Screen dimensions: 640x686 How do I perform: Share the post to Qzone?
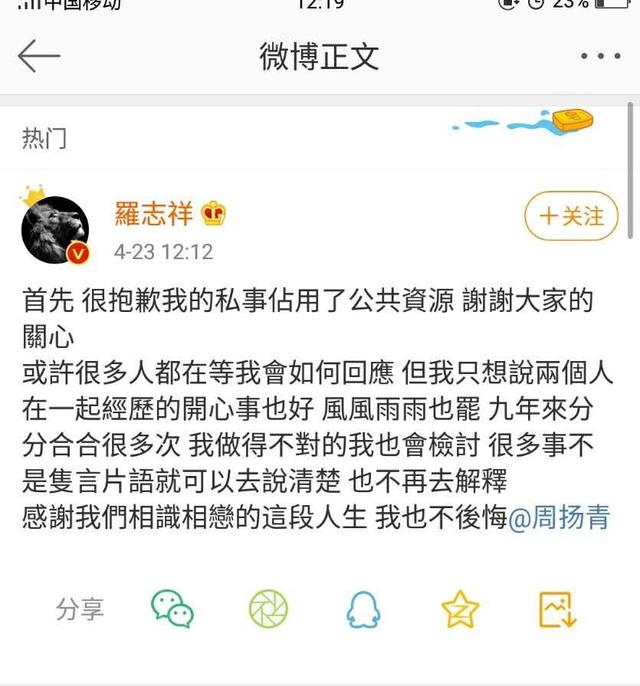459,608
